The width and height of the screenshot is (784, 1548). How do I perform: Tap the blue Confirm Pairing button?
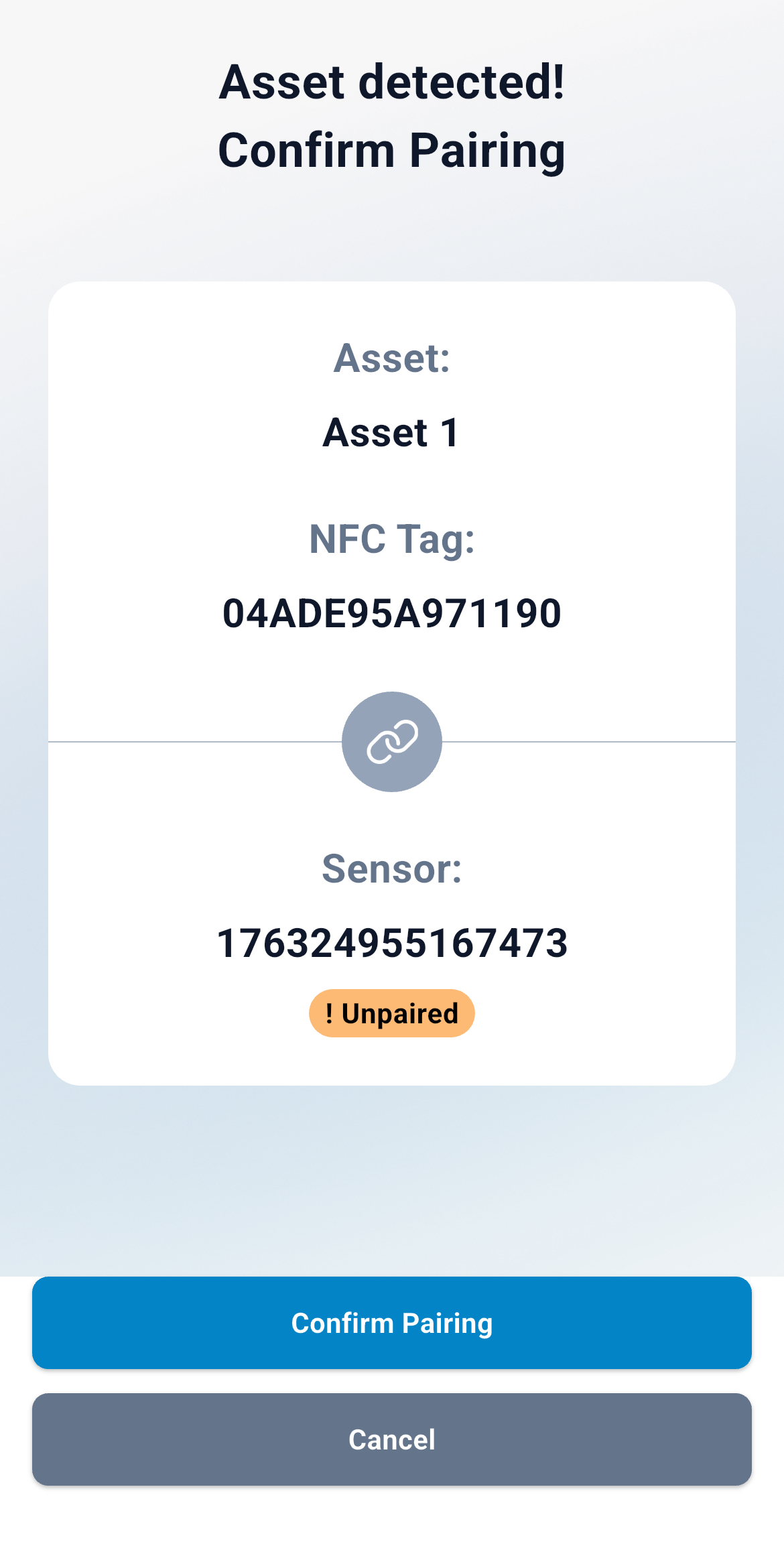392,1323
